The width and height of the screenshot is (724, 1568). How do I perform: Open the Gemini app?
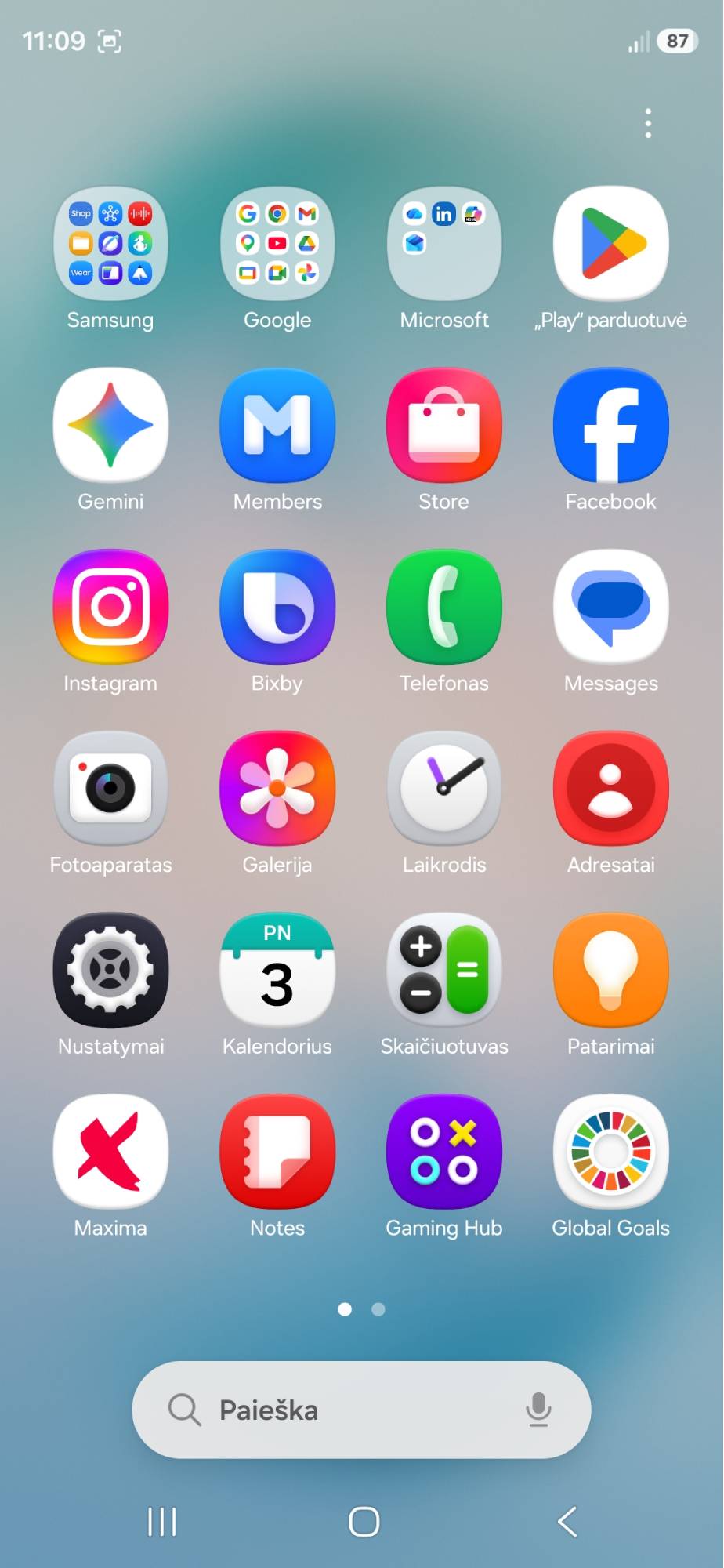pos(110,425)
